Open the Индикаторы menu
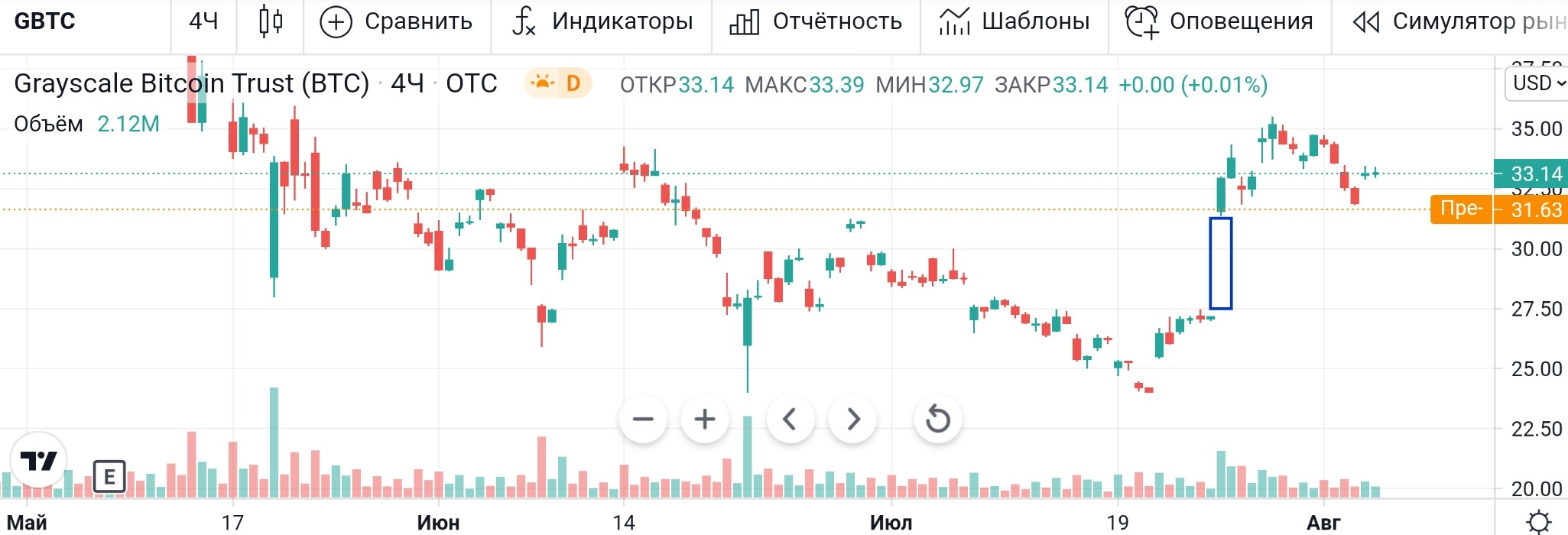The width and height of the screenshot is (1568, 535). [x=602, y=21]
